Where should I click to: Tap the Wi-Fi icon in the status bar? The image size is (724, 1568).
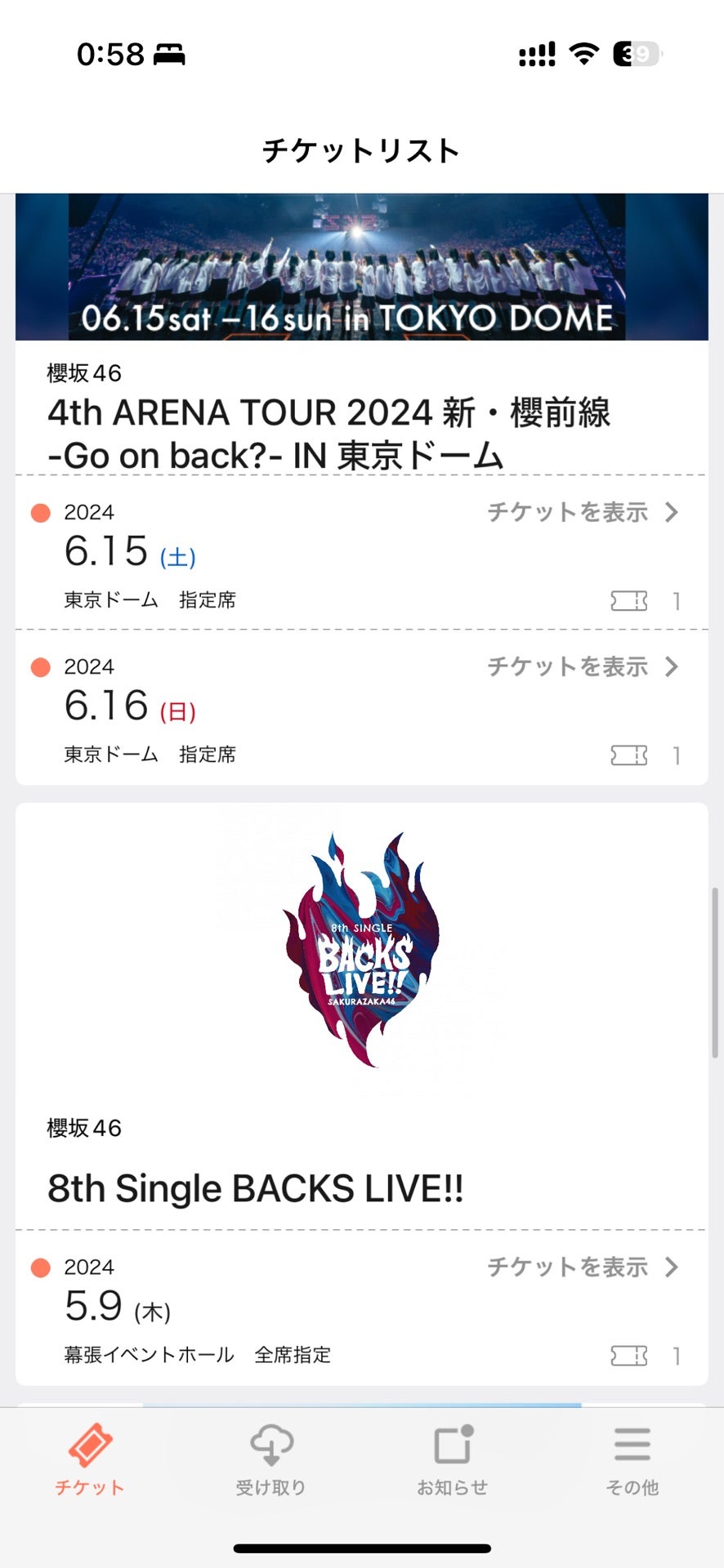pyautogui.click(x=582, y=56)
